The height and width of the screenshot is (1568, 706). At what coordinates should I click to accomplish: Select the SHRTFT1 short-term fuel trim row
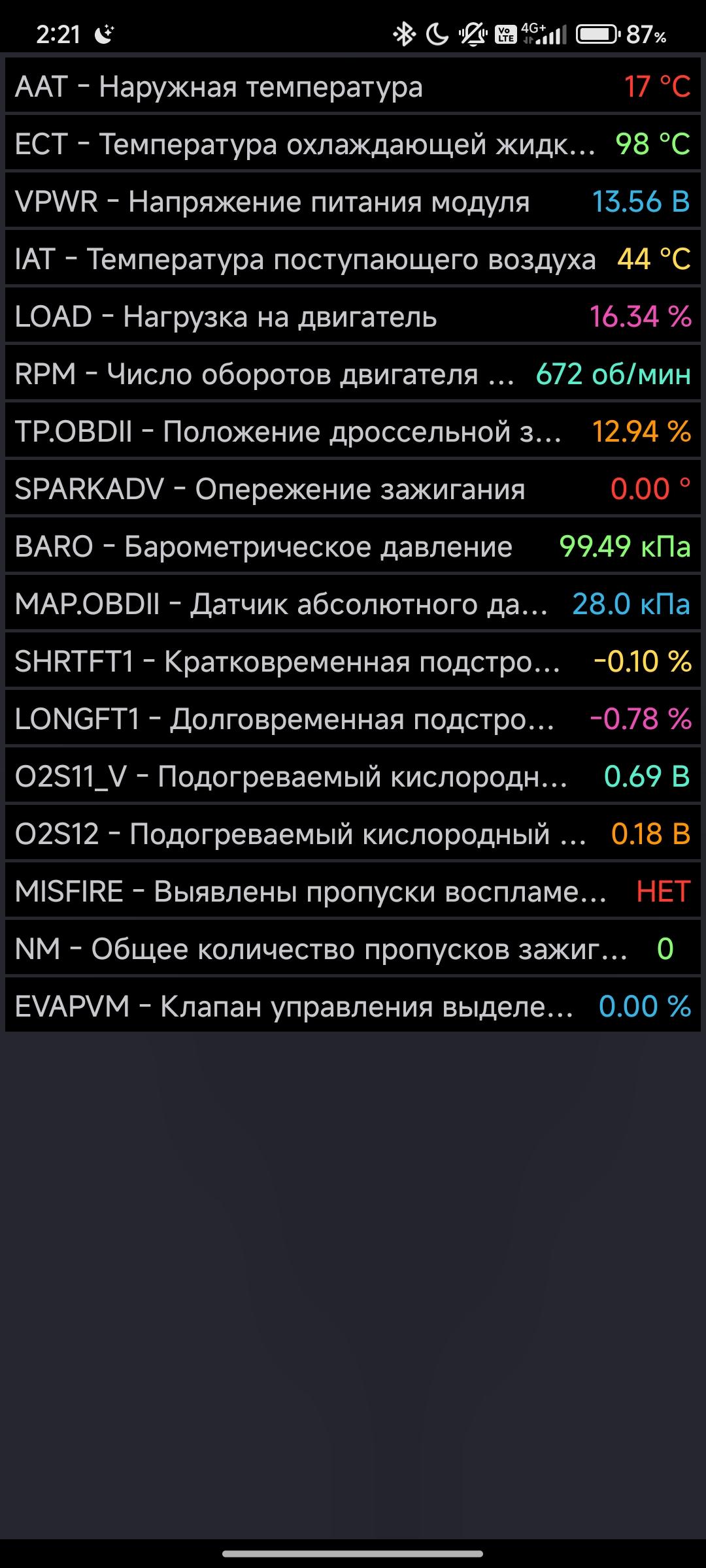[353, 661]
